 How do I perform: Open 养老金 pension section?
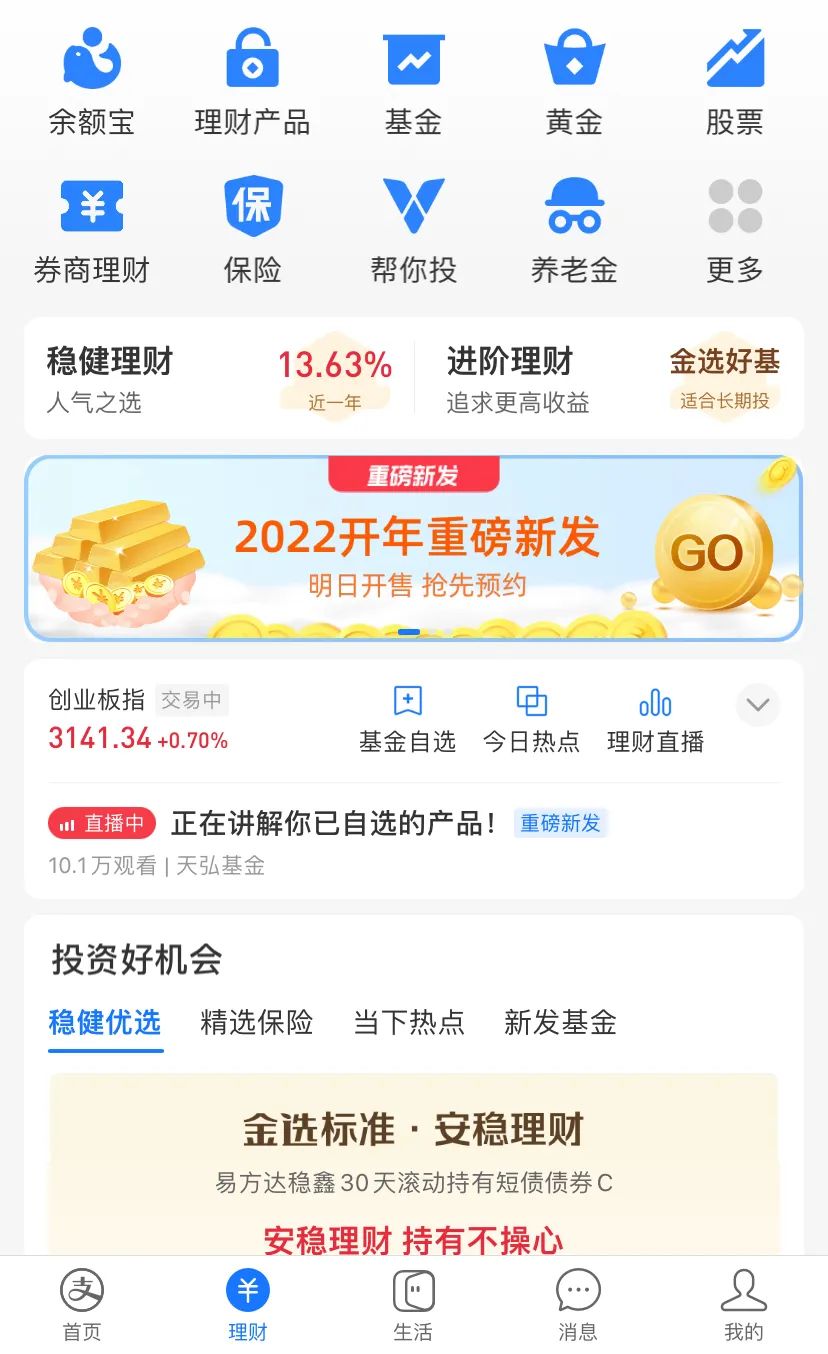point(574,229)
